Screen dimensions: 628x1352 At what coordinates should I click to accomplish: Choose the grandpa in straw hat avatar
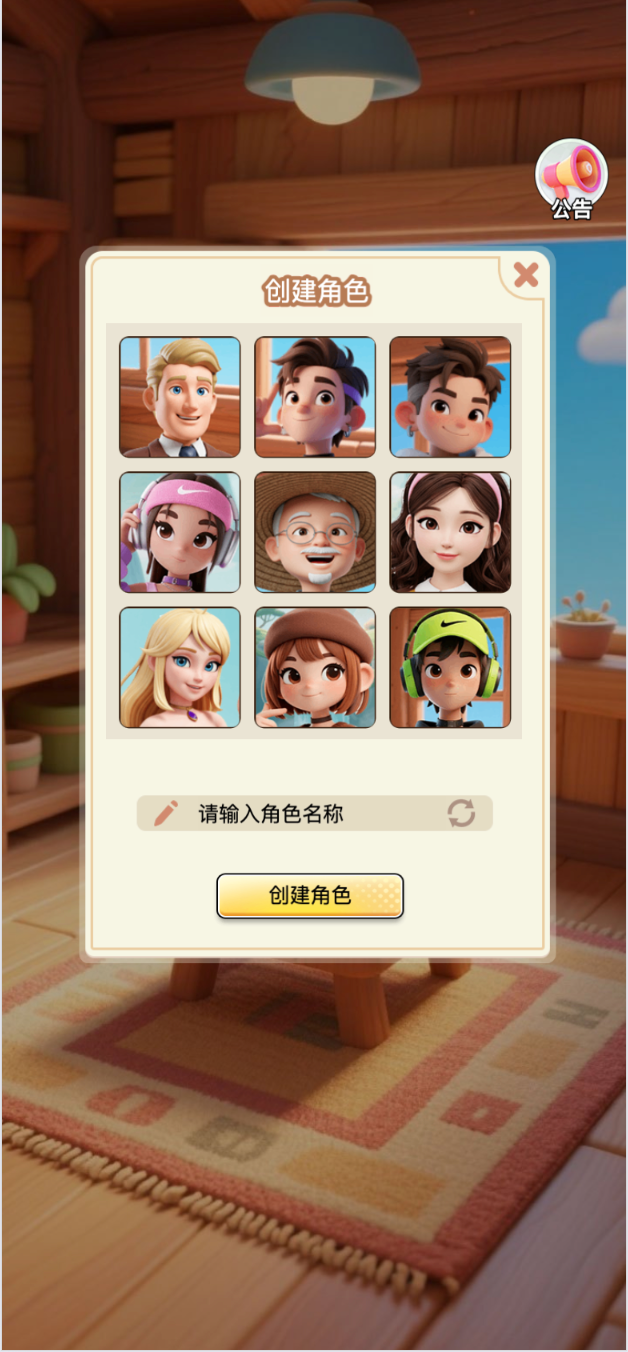pos(315,532)
